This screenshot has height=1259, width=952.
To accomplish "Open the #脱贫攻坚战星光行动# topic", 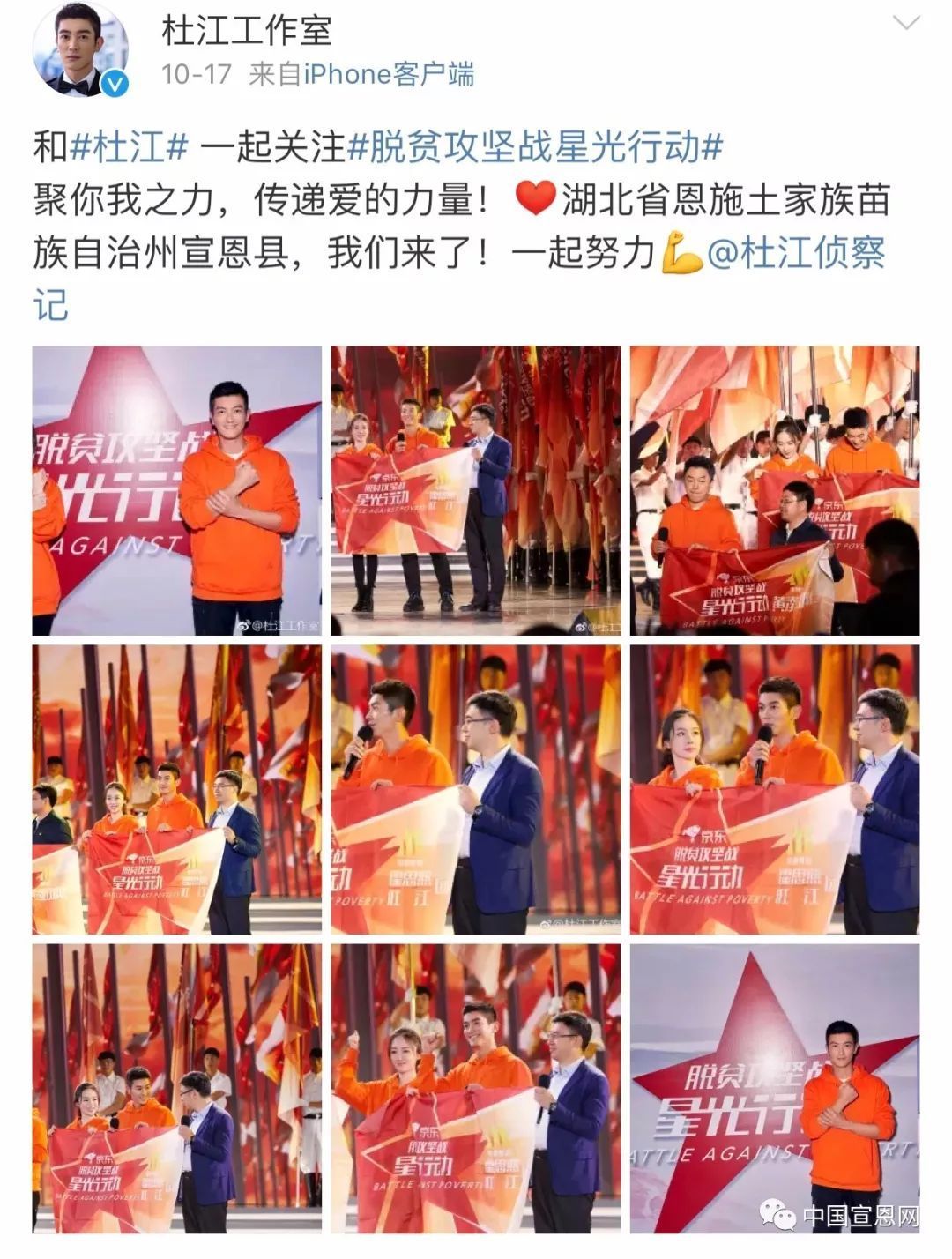I will (536, 146).
